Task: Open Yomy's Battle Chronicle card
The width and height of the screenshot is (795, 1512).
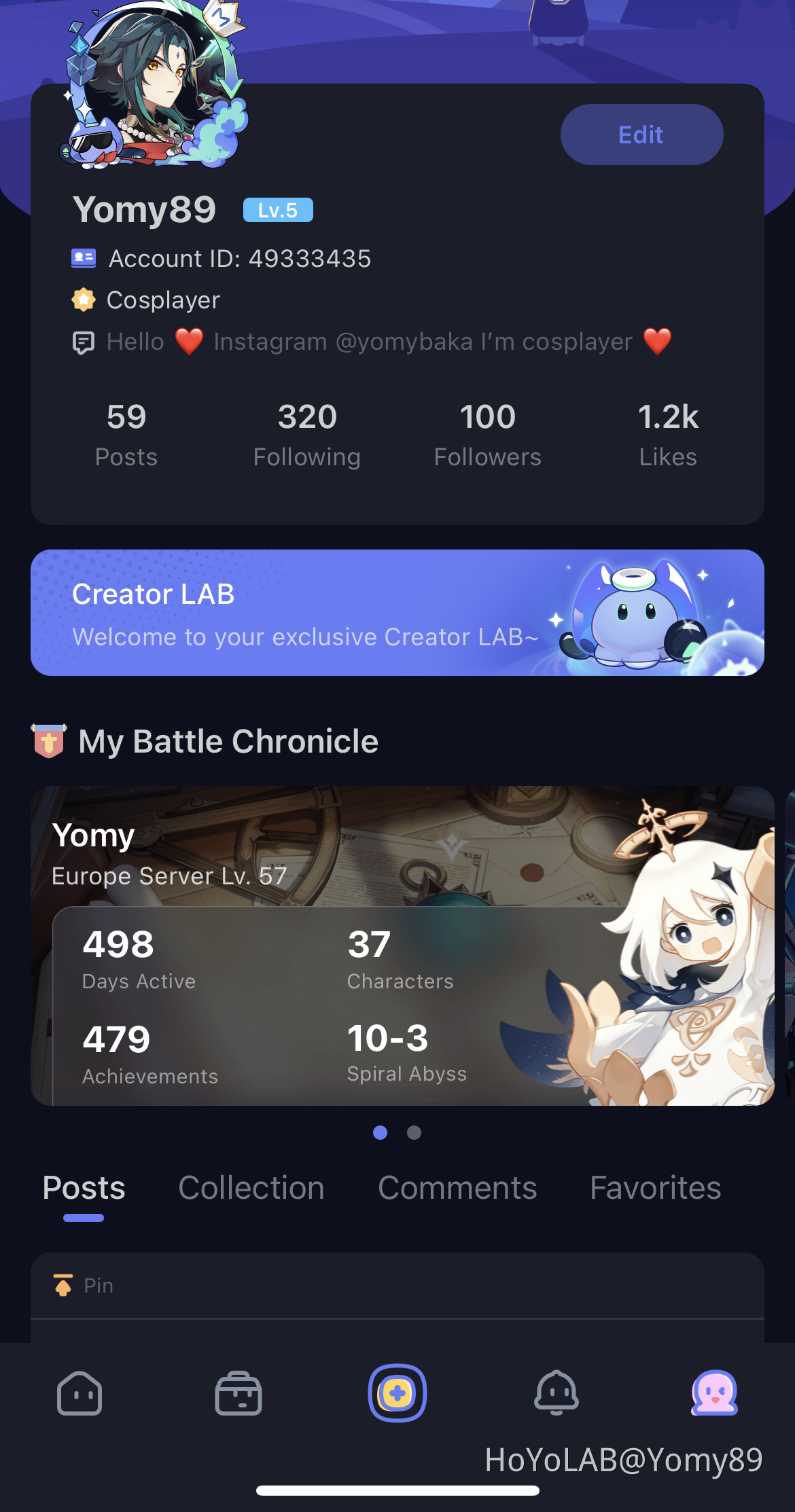Action: point(402,946)
